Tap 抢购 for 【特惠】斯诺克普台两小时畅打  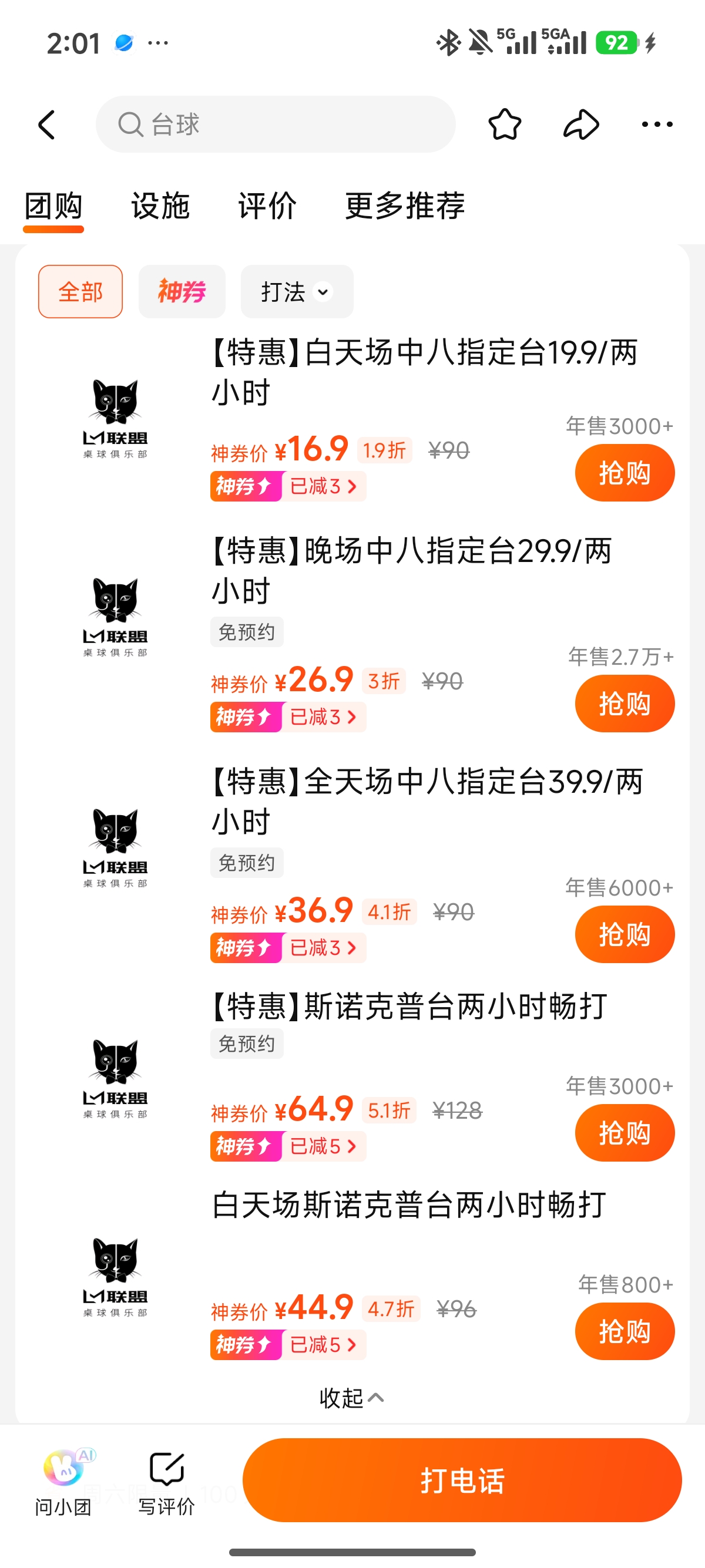625,1133
